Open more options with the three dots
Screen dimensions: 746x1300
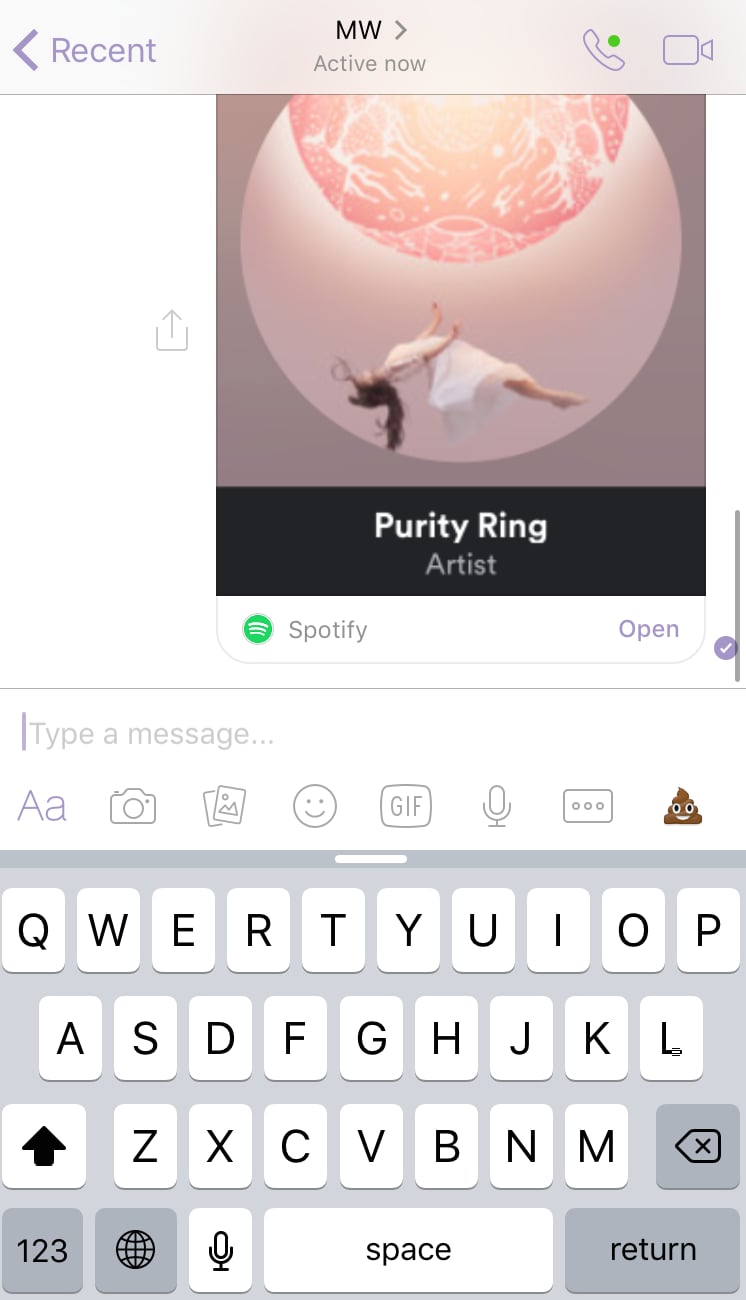(588, 806)
